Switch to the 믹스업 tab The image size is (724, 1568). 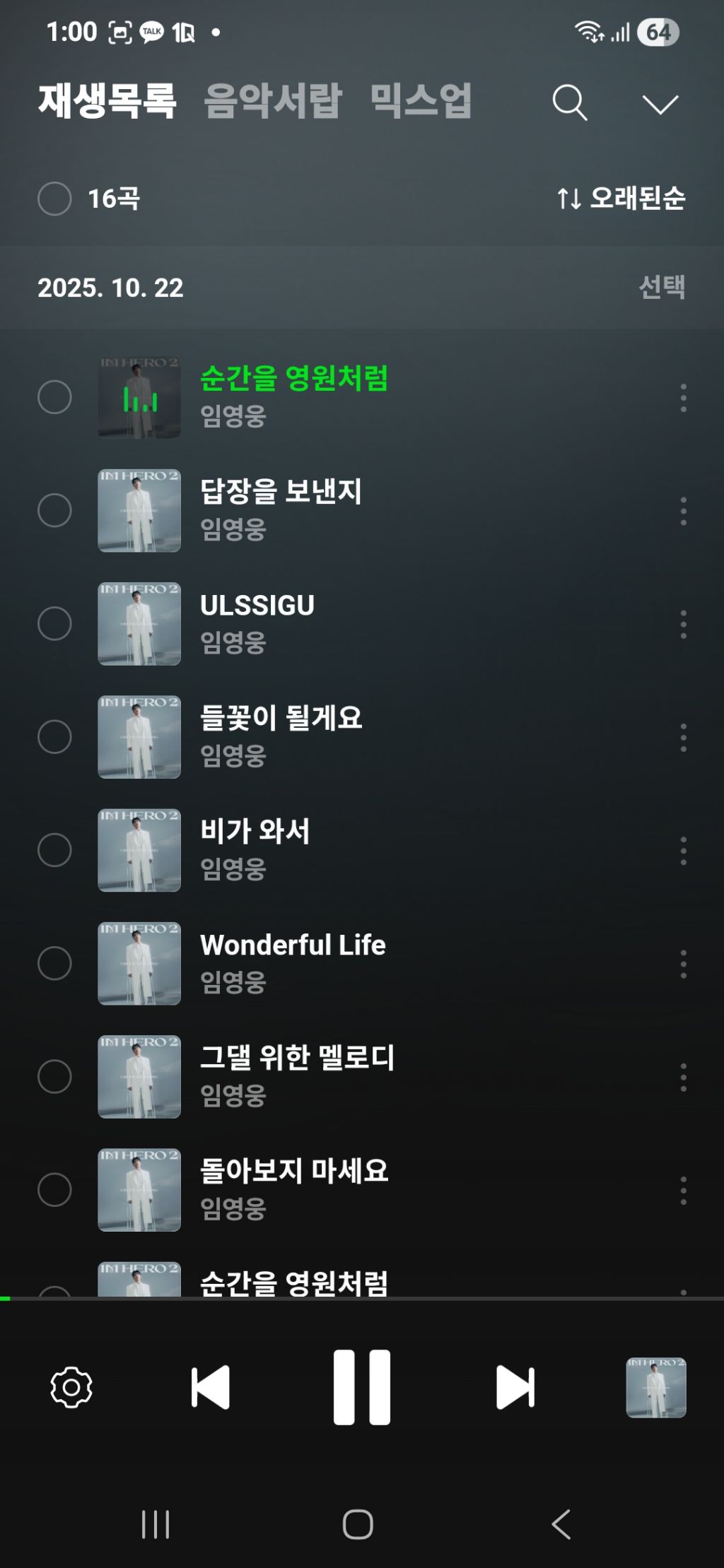coord(421,100)
